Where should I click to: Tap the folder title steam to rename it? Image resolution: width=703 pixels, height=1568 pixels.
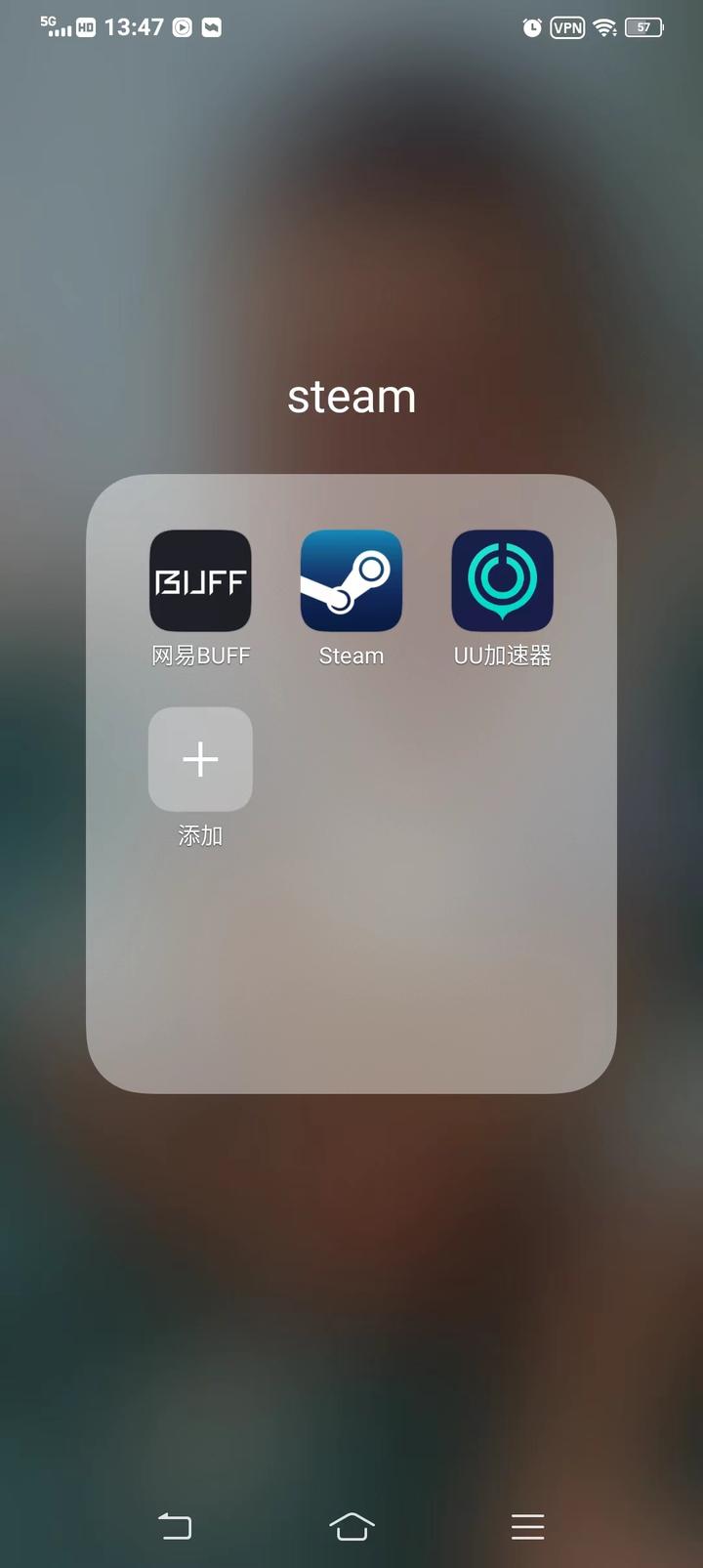pos(351,396)
